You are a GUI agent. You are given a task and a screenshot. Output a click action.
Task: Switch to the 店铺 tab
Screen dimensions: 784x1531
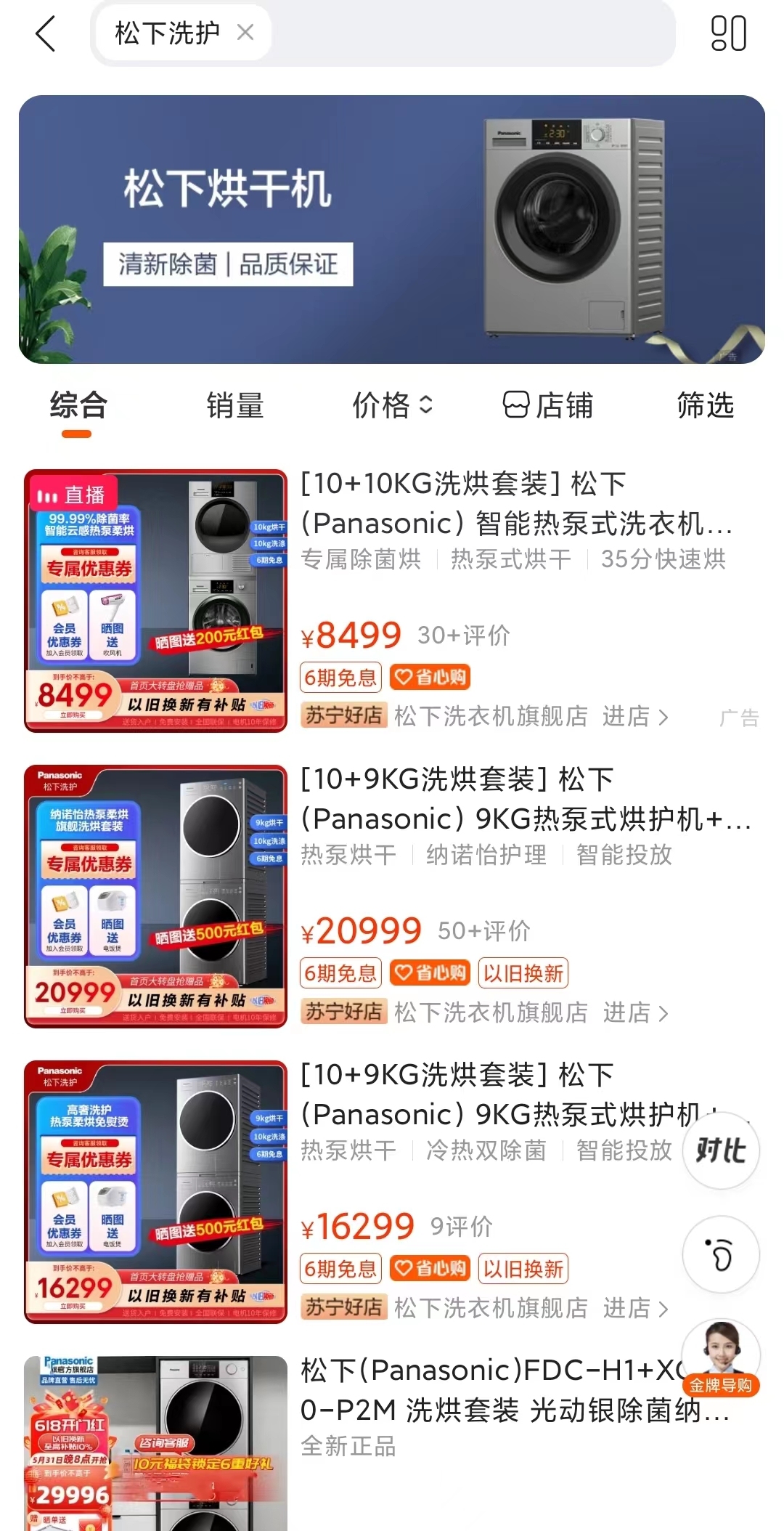tap(548, 405)
